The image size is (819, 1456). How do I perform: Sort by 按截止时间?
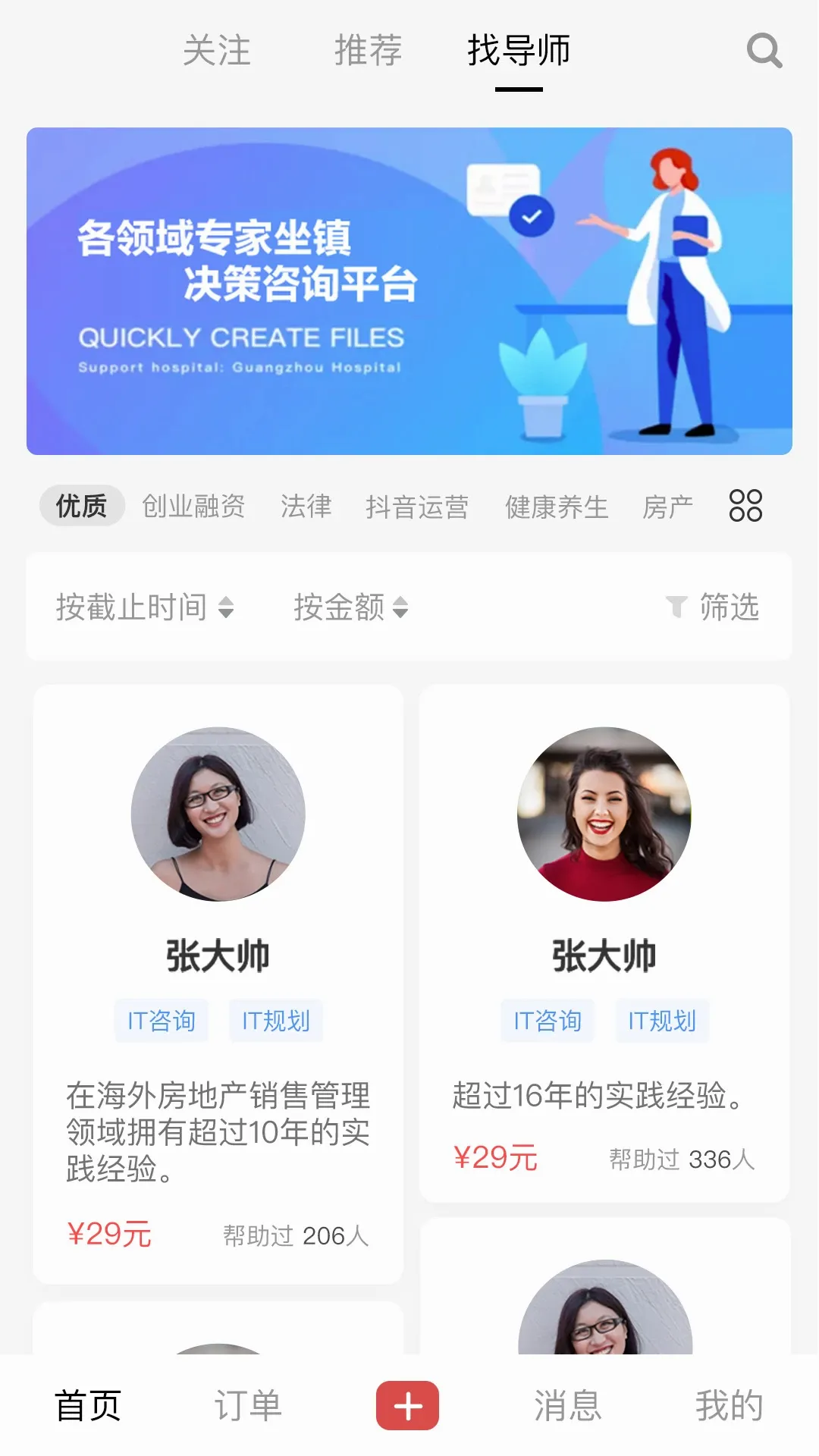click(x=145, y=607)
